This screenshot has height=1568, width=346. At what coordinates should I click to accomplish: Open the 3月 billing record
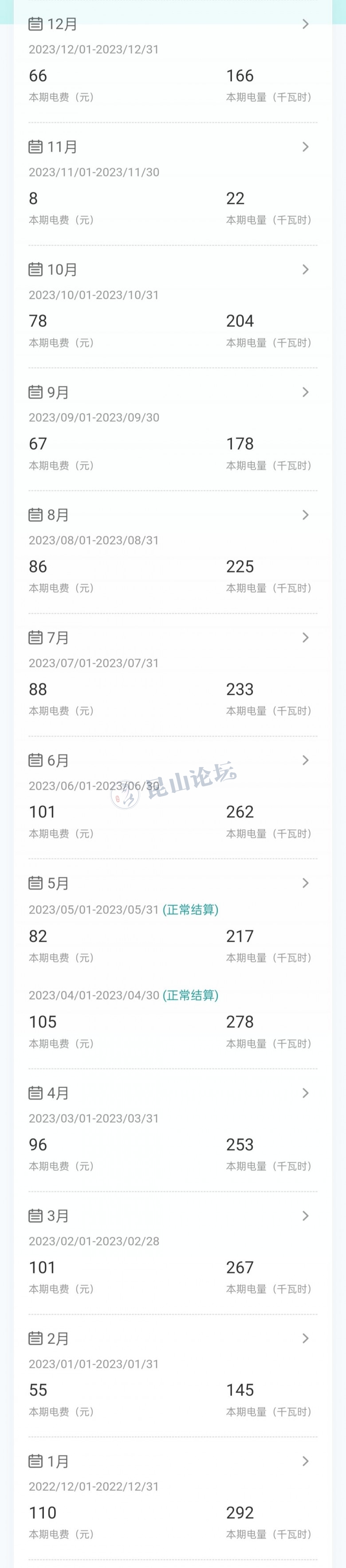click(305, 1216)
